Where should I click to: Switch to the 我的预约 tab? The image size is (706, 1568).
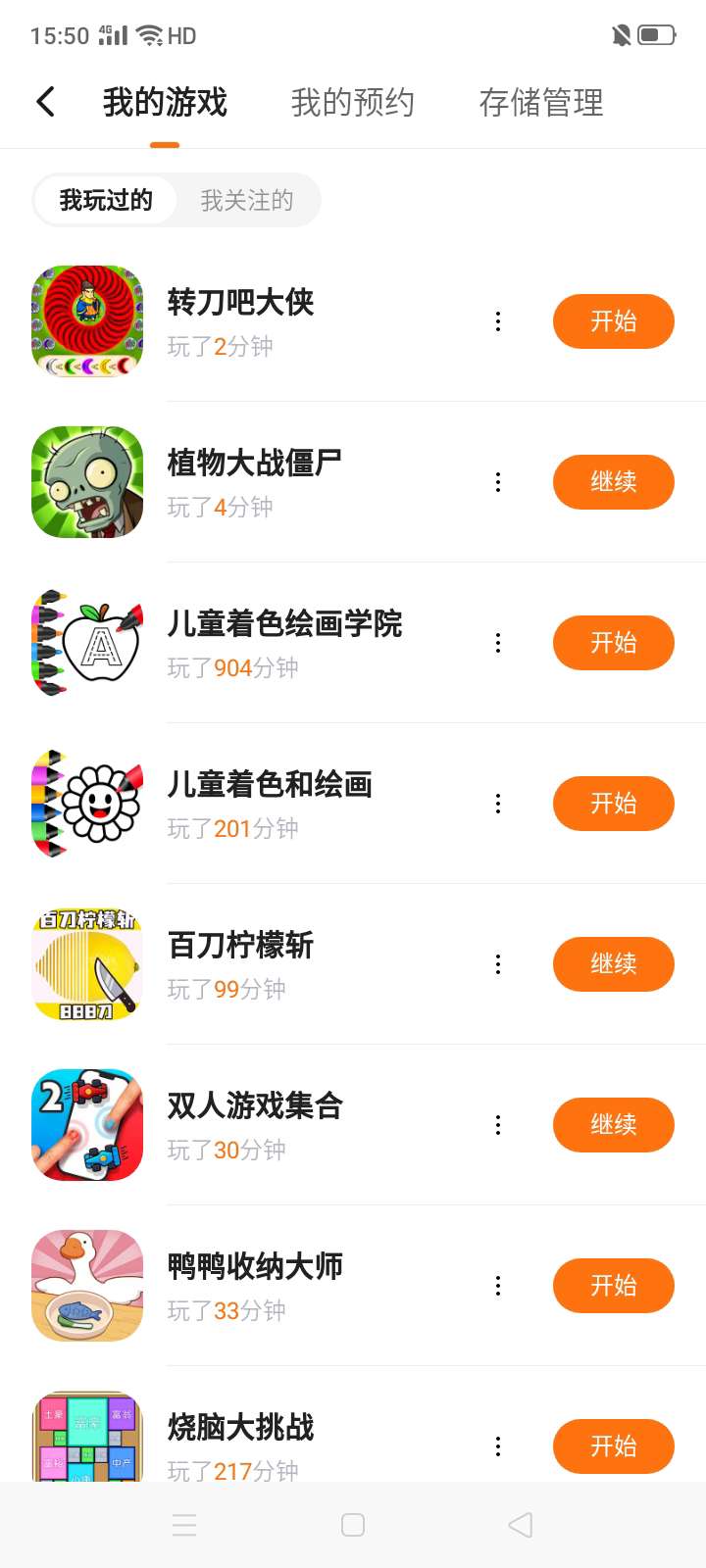pos(352,102)
